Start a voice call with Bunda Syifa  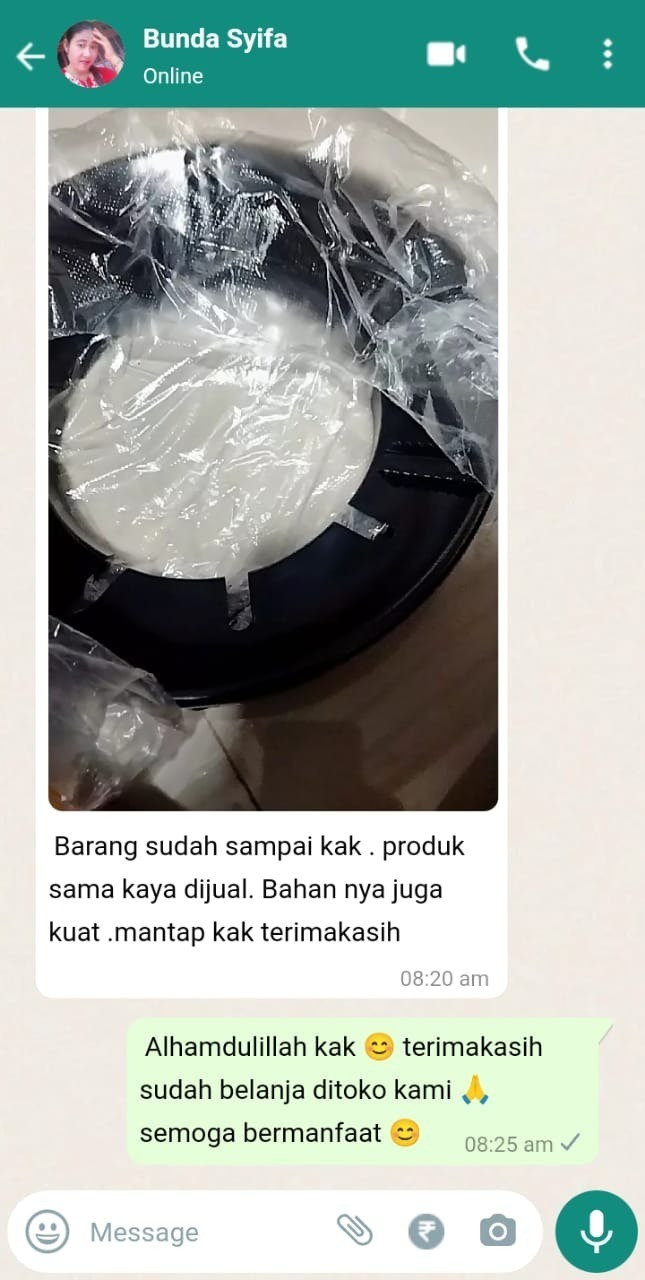(x=532, y=54)
